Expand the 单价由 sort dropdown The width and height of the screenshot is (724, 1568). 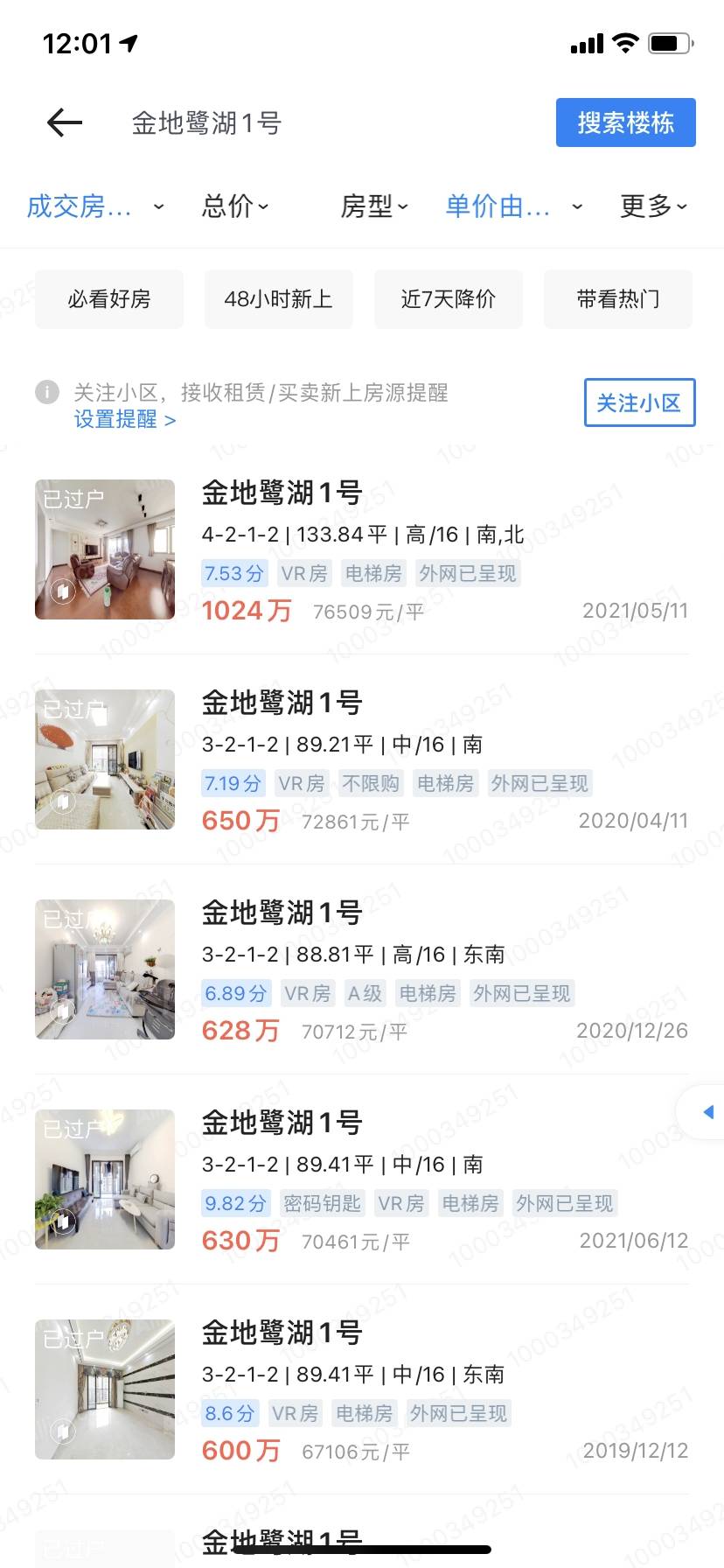tap(513, 206)
